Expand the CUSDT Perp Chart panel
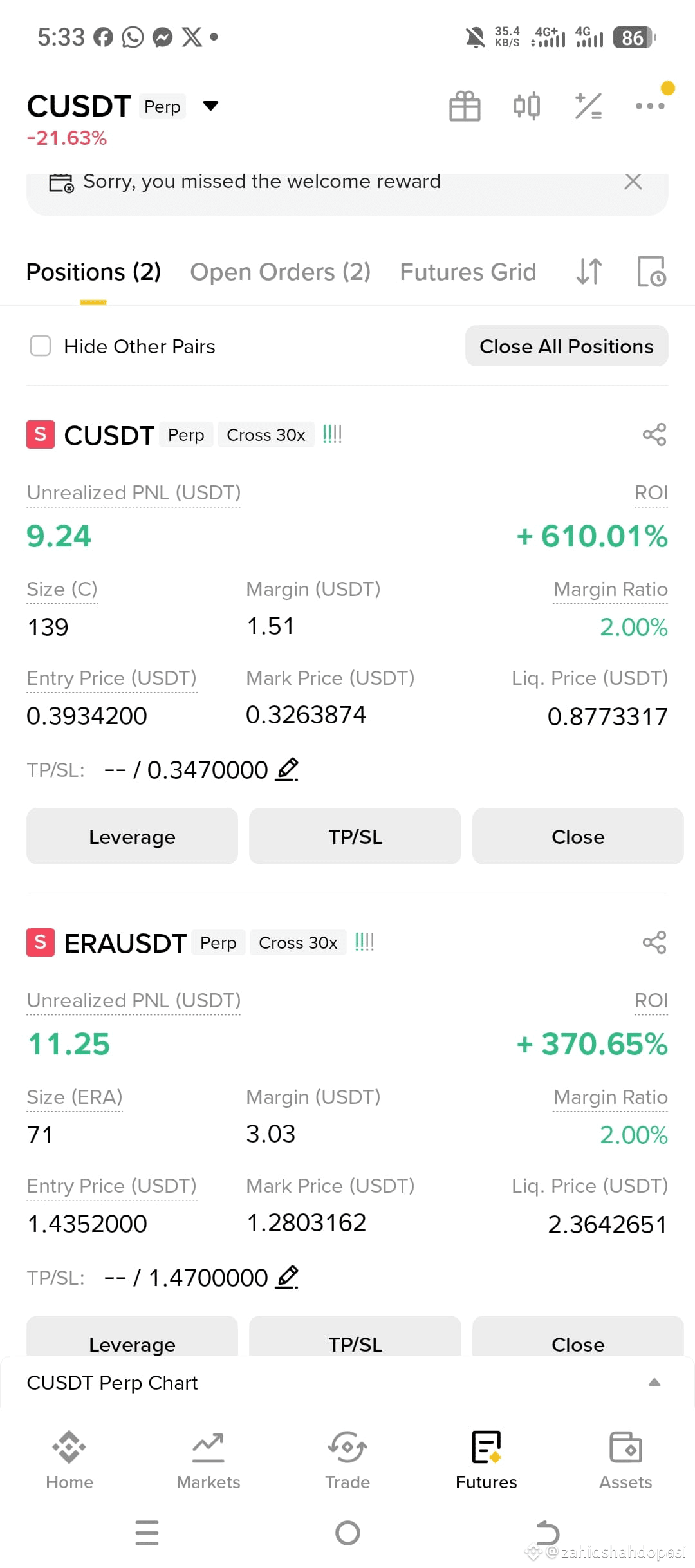Viewport: 695px width, 1568px height. pyautogui.click(x=654, y=1382)
